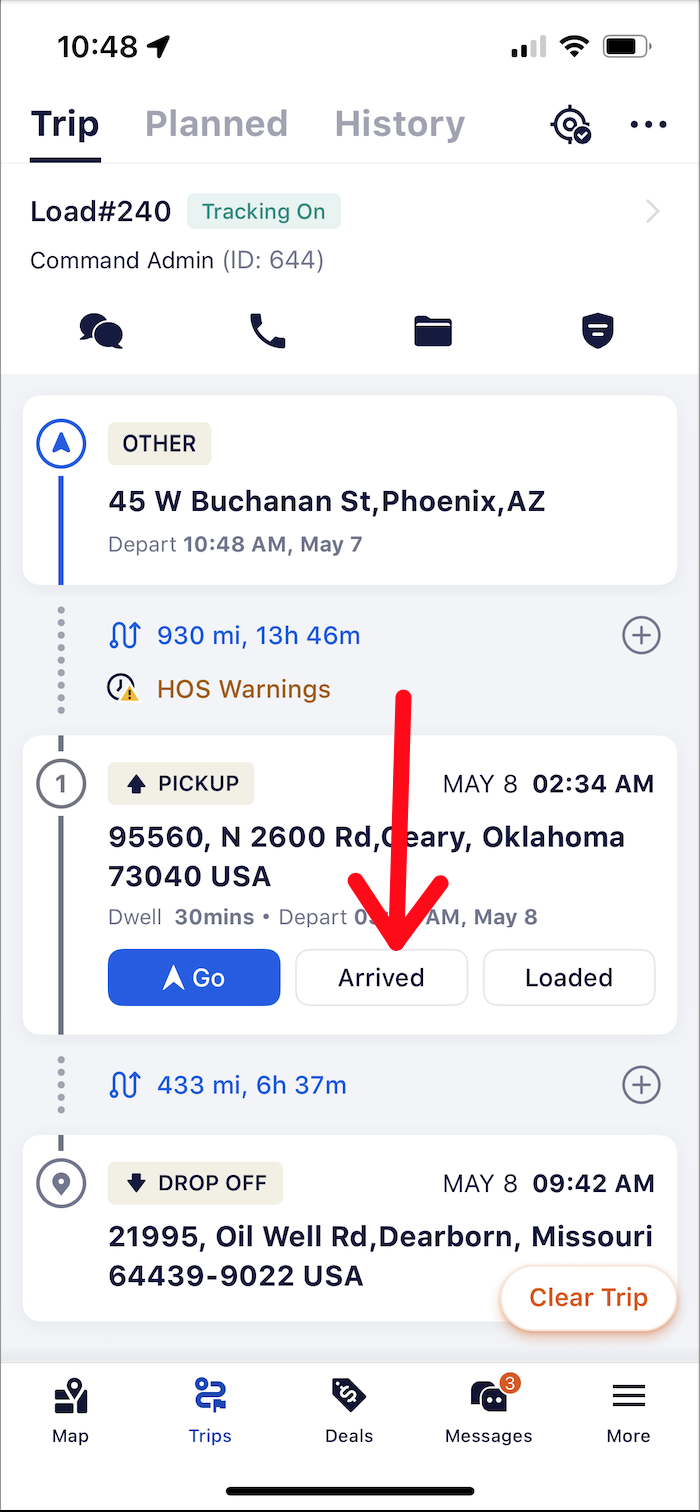Mark pickup as Arrived
The height and width of the screenshot is (1512, 700).
pyautogui.click(x=381, y=977)
